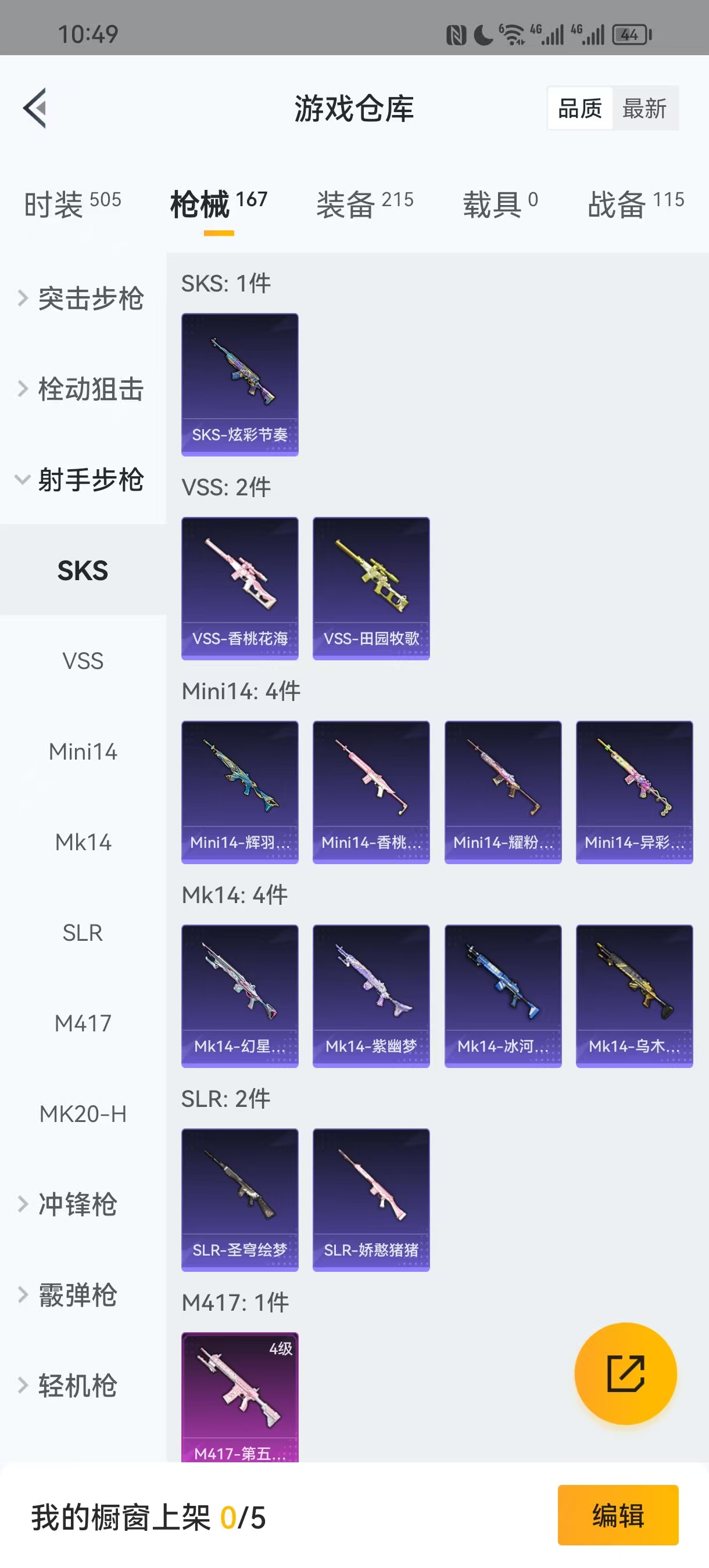
Task: Switch to the 时装 tab
Action: (x=73, y=204)
